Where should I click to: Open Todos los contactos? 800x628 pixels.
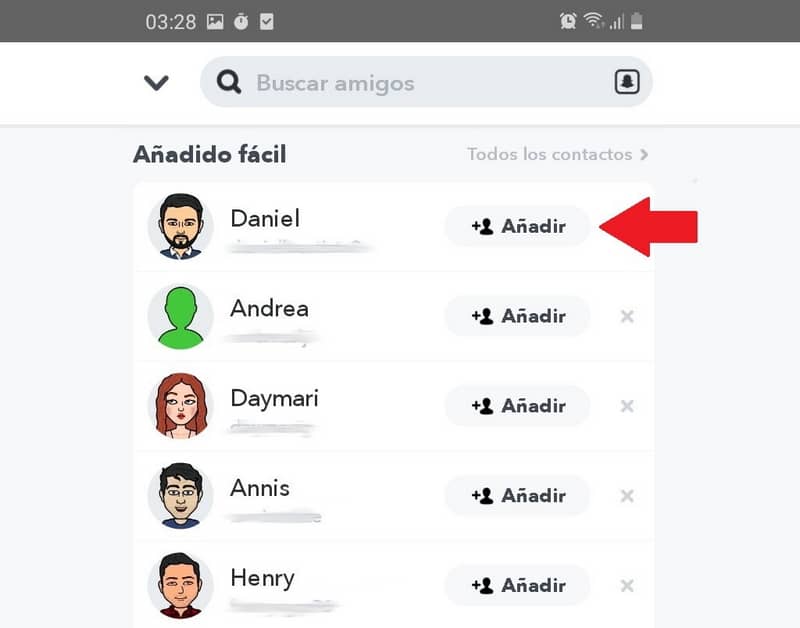coord(558,155)
